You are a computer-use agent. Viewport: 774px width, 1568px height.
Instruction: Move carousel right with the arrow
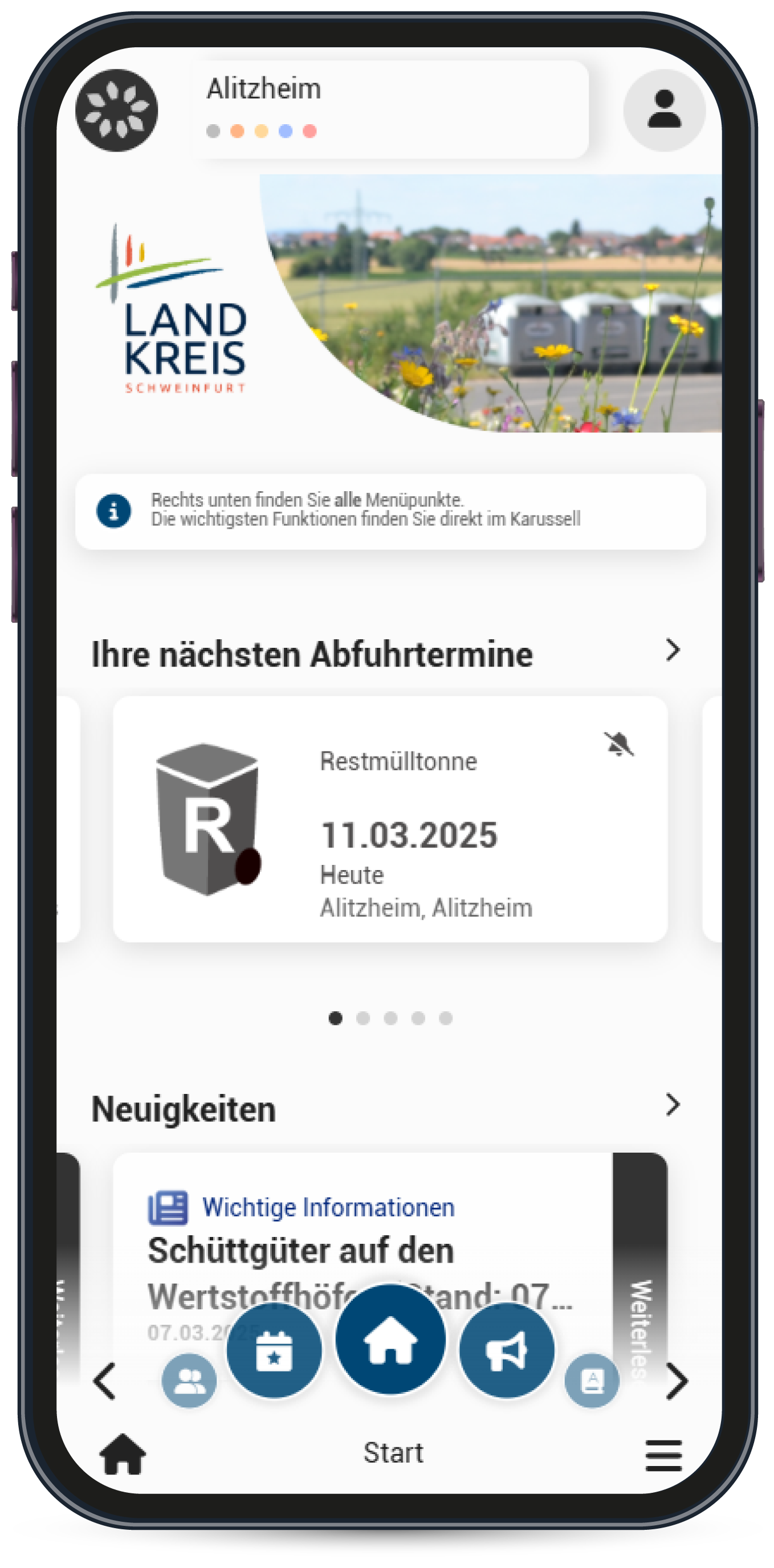(677, 1382)
